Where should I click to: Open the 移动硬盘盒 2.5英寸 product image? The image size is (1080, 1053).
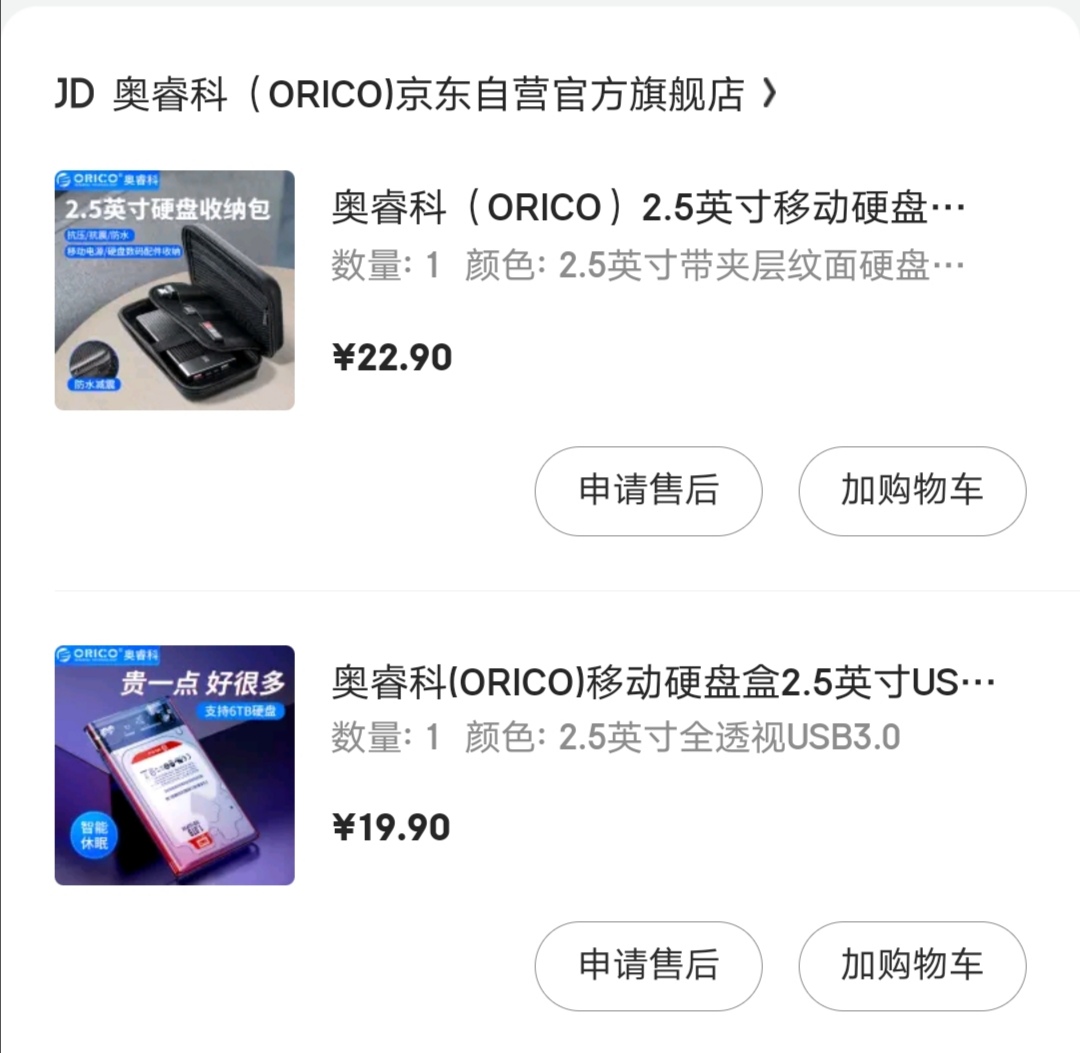tap(174, 765)
